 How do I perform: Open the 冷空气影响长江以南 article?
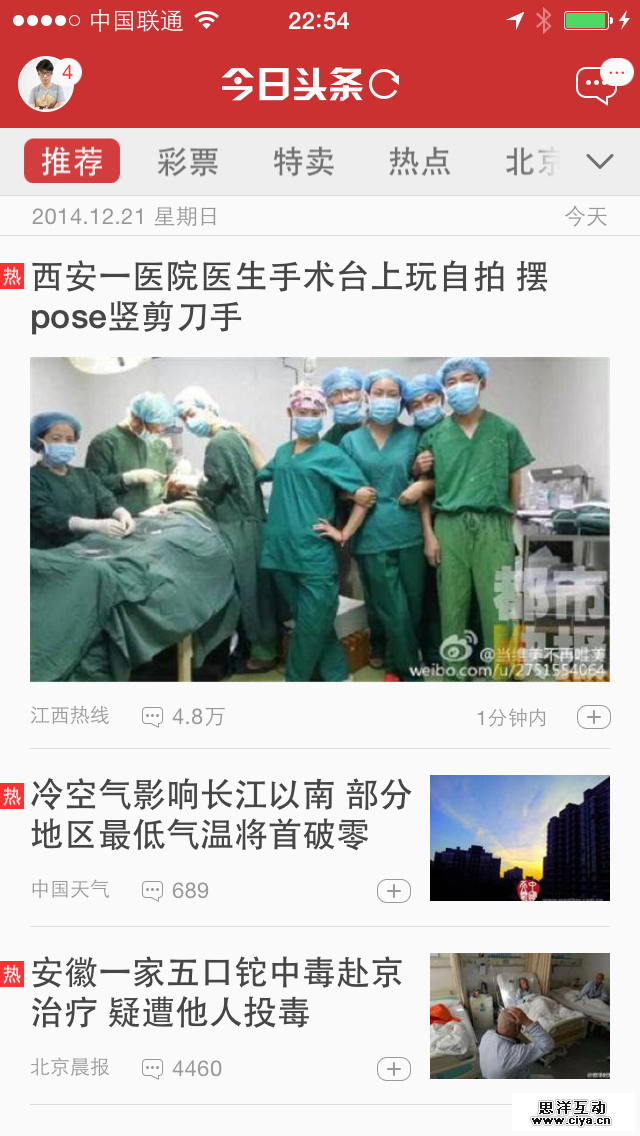pos(221,814)
